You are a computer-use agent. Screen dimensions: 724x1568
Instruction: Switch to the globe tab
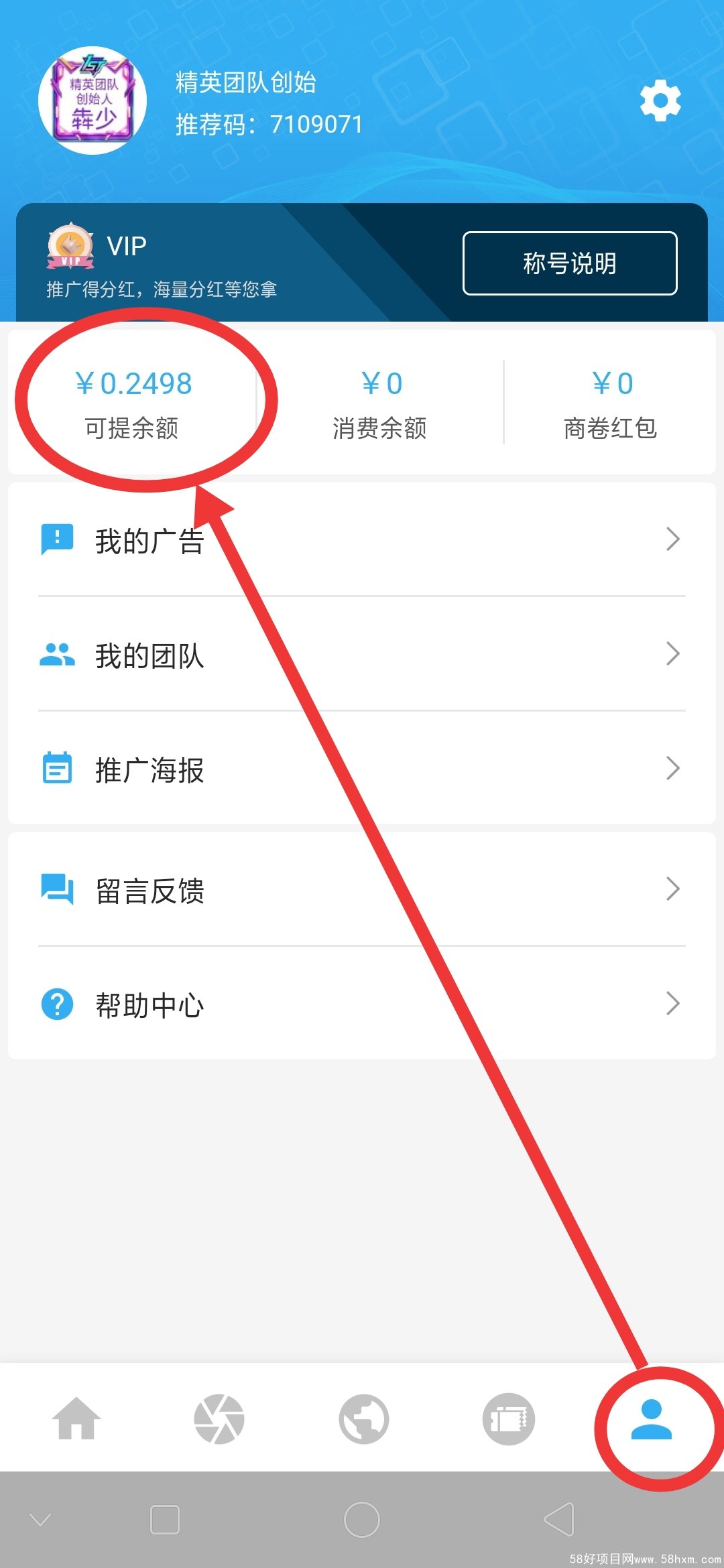(x=364, y=1419)
